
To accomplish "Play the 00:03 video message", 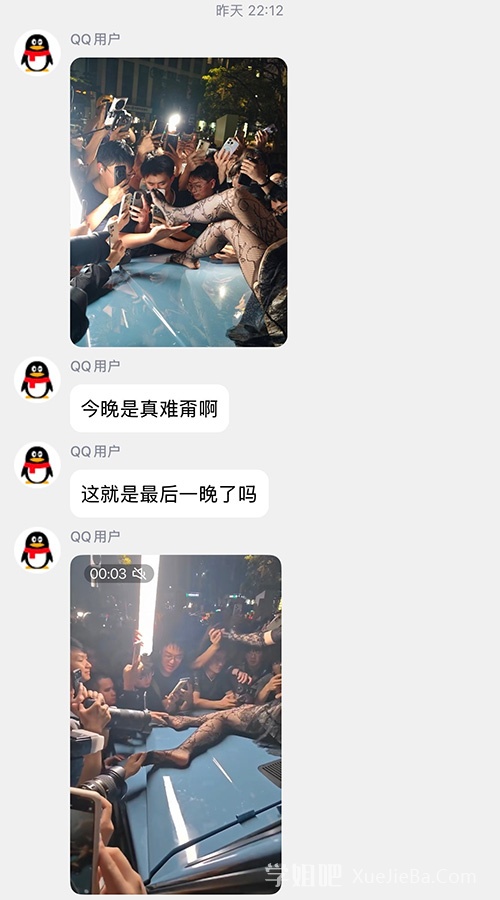I will click(x=176, y=724).
